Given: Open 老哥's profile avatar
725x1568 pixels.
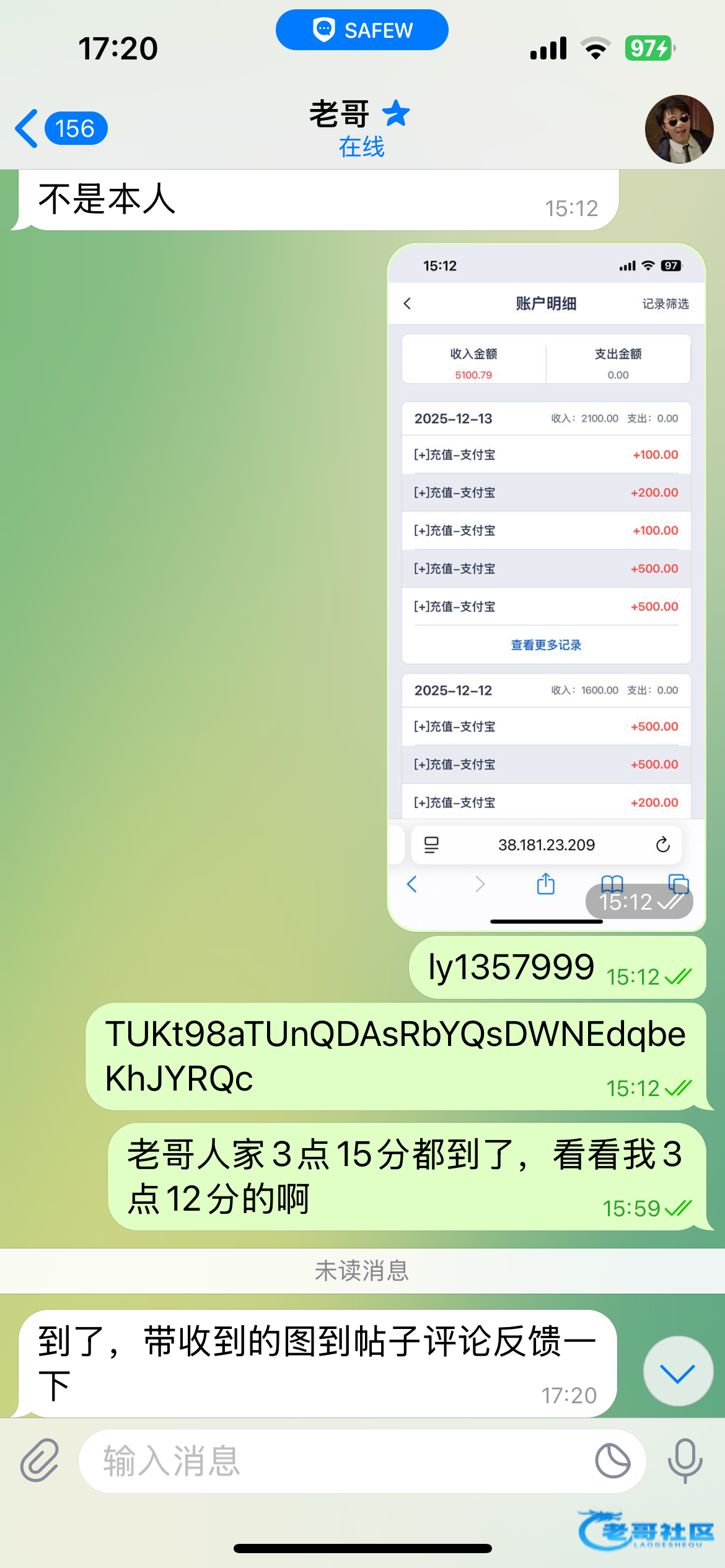Looking at the screenshot, I should point(679,129).
